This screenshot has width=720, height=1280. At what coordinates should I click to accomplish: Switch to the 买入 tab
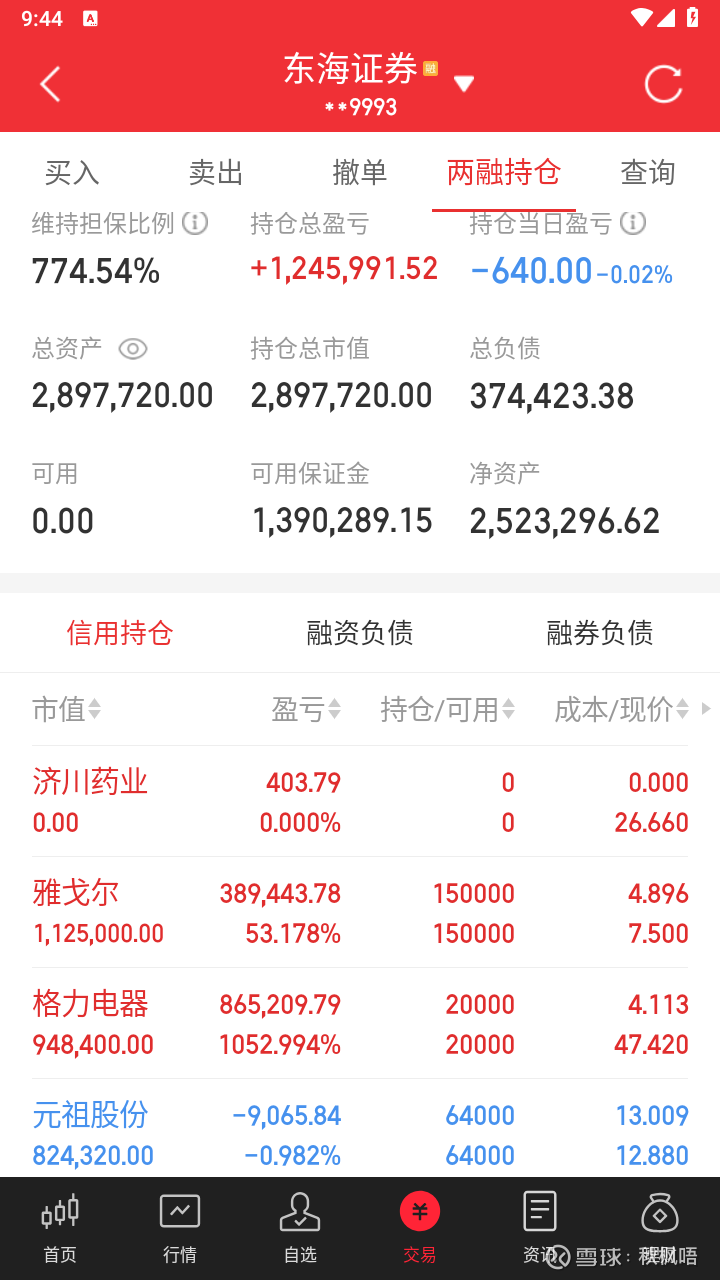[x=72, y=172]
